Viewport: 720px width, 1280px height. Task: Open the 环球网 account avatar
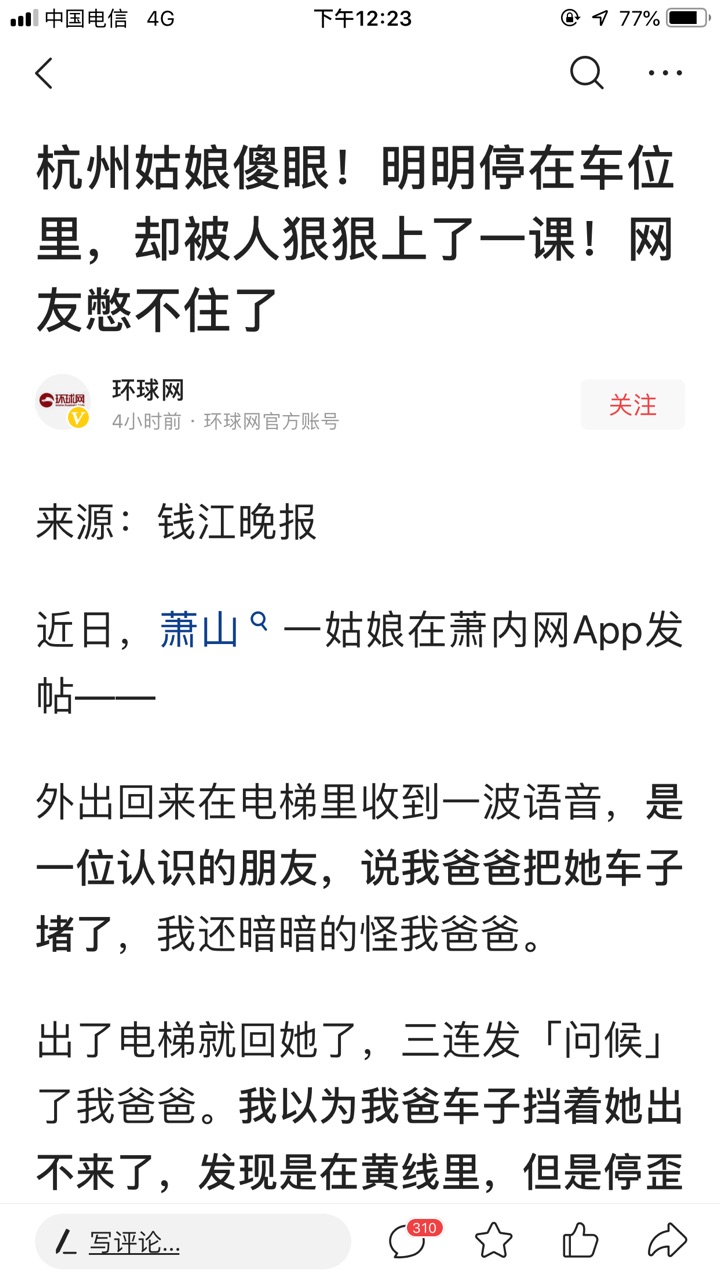coord(62,402)
